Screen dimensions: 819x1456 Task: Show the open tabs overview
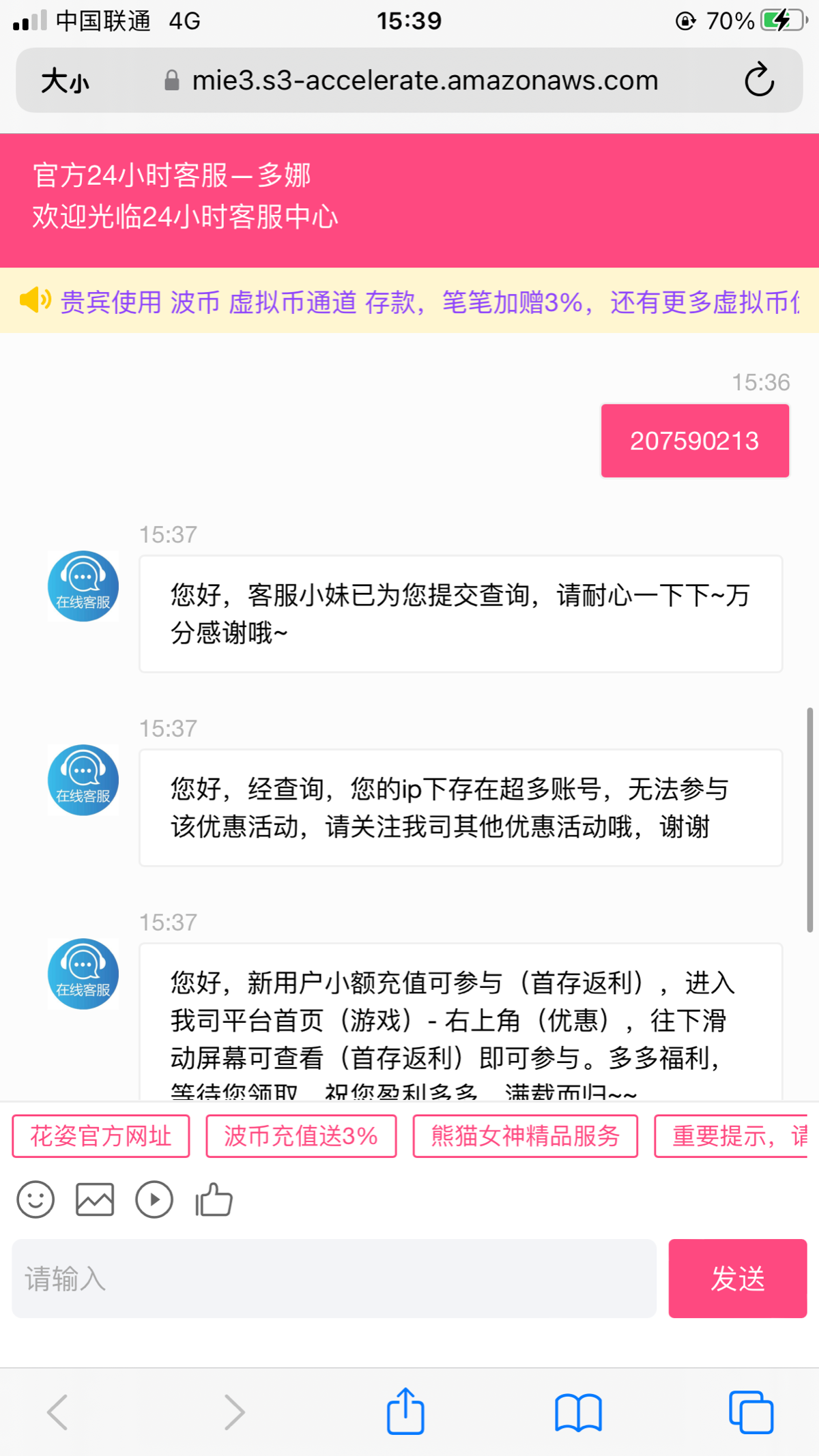[x=751, y=1412]
